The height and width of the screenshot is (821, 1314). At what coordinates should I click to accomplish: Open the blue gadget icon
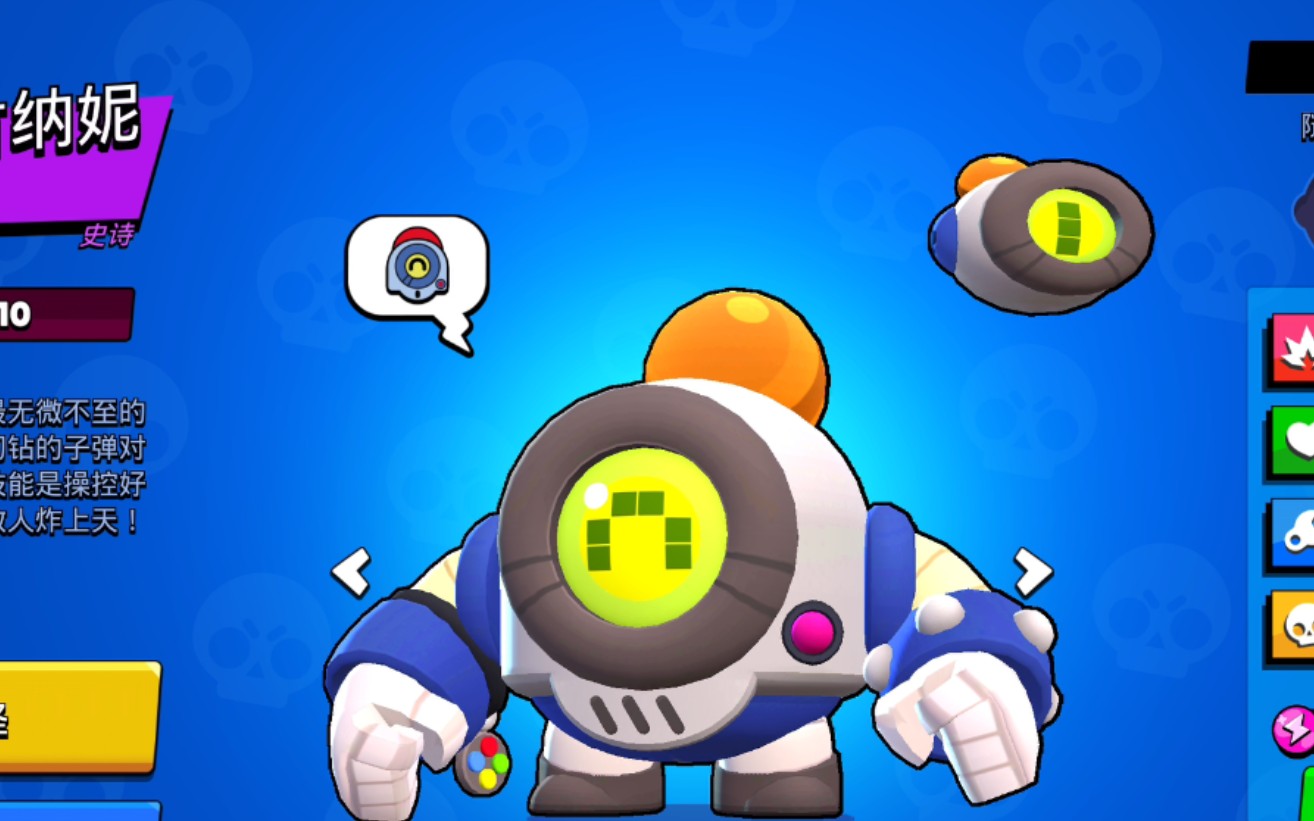tap(1293, 533)
